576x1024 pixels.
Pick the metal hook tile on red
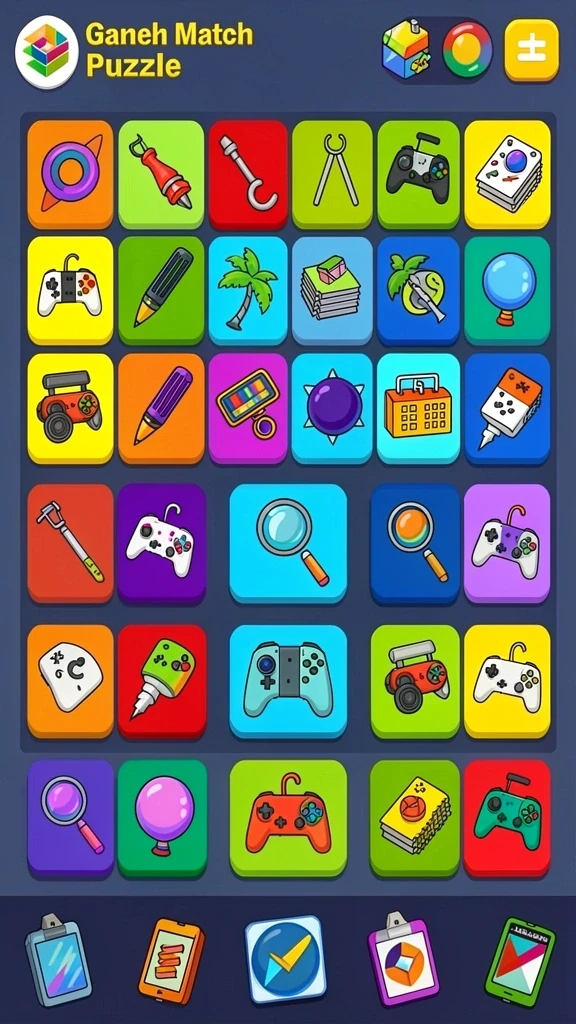pyautogui.click(x=248, y=174)
